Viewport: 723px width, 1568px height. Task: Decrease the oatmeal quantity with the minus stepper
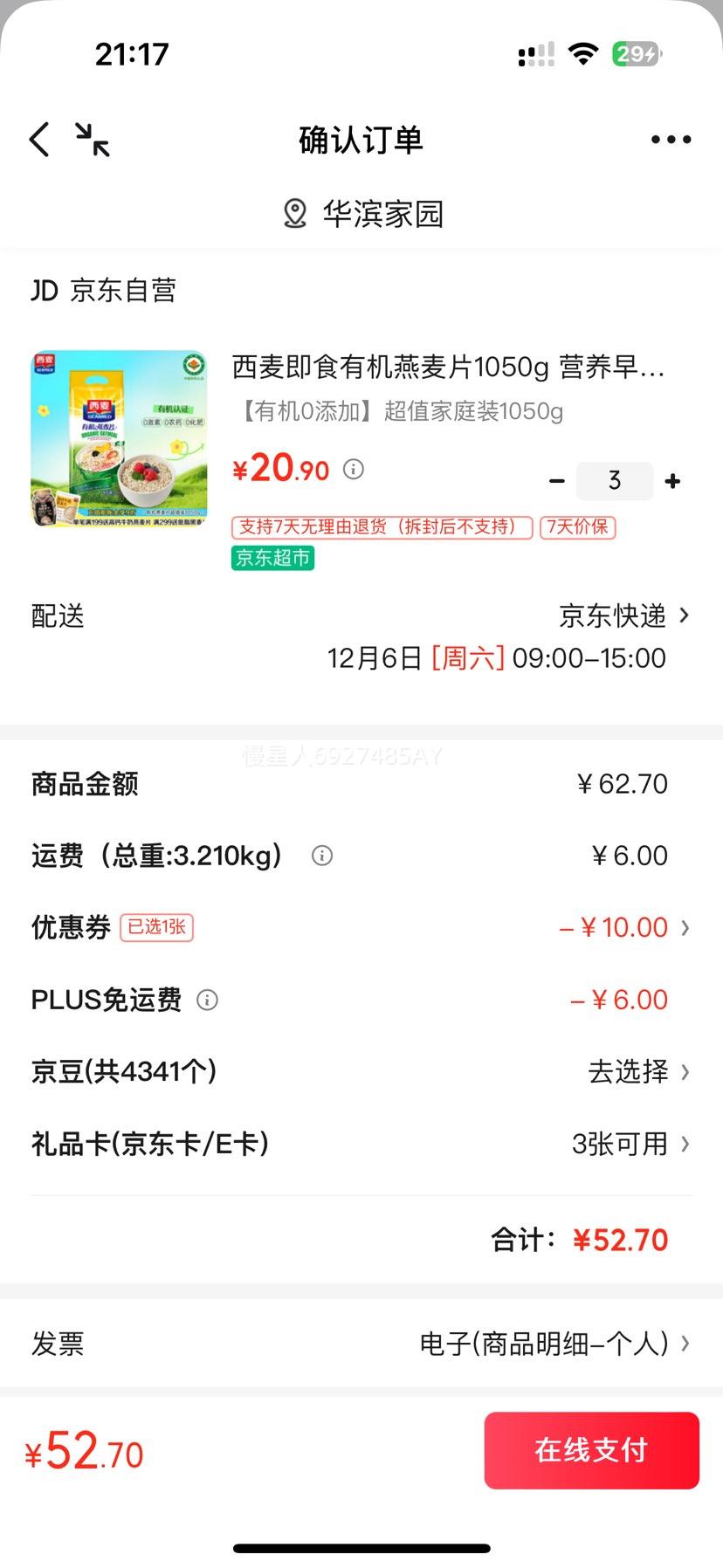click(556, 480)
